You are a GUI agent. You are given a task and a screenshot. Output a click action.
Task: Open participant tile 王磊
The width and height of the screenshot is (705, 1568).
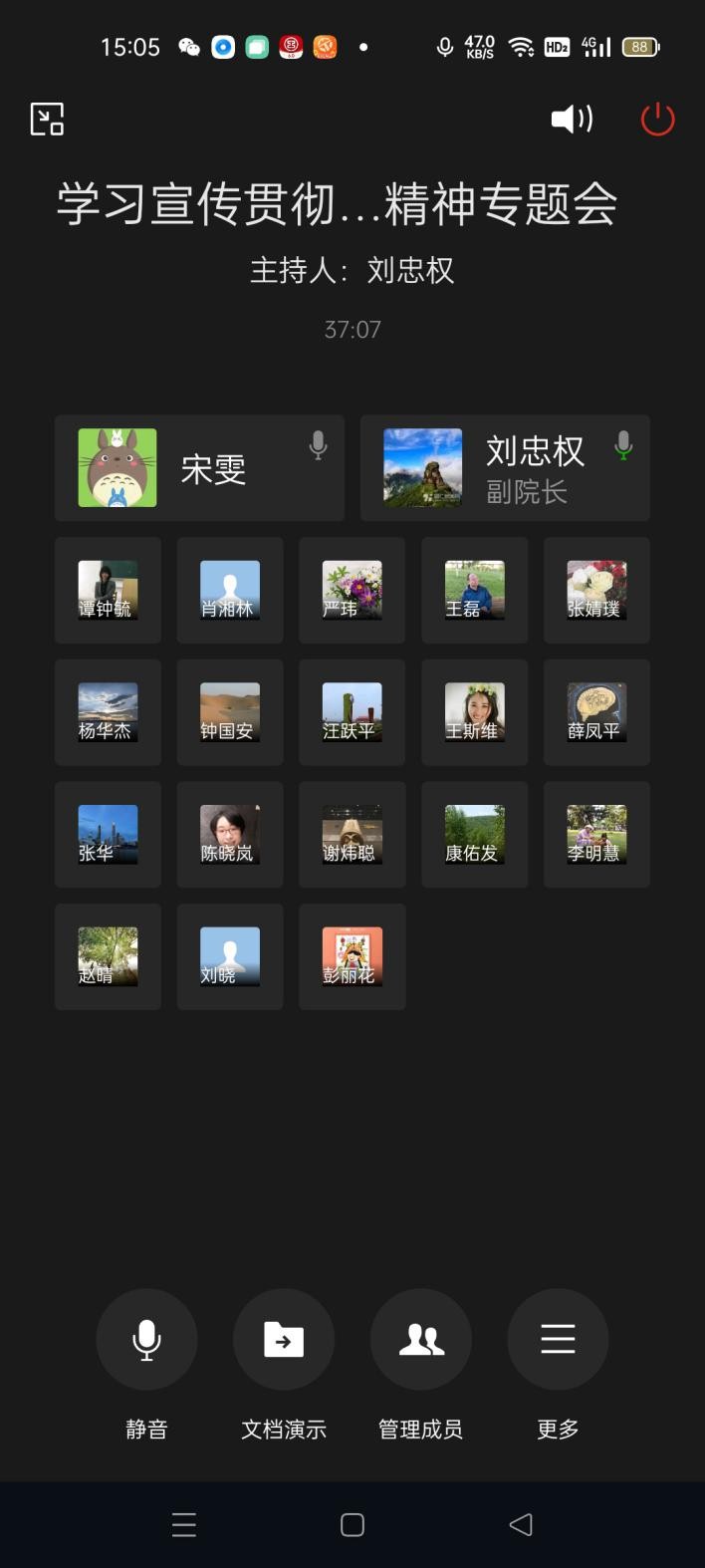[x=475, y=590]
